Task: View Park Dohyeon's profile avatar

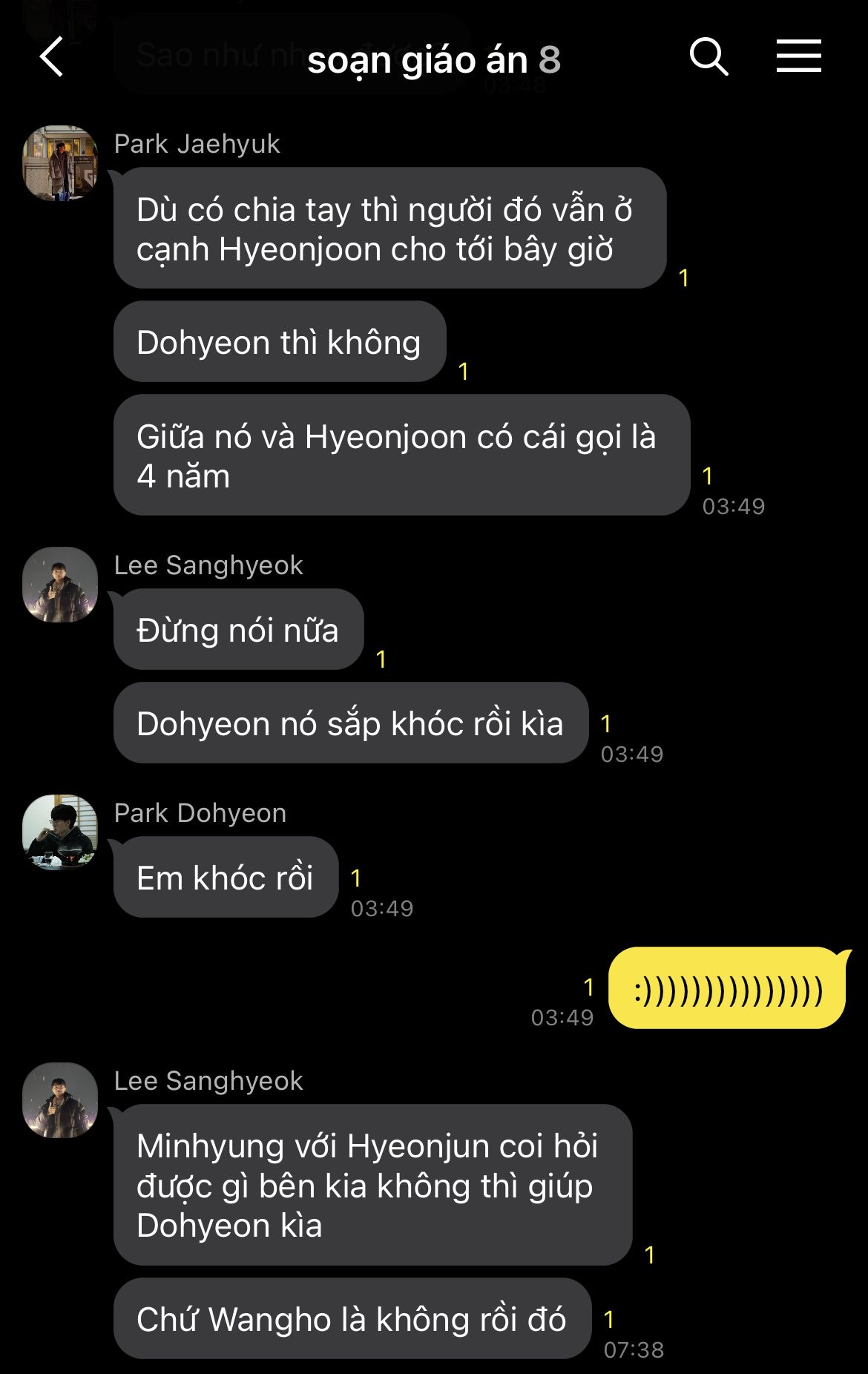Action: pyautogui.click(x=60, y=832)
